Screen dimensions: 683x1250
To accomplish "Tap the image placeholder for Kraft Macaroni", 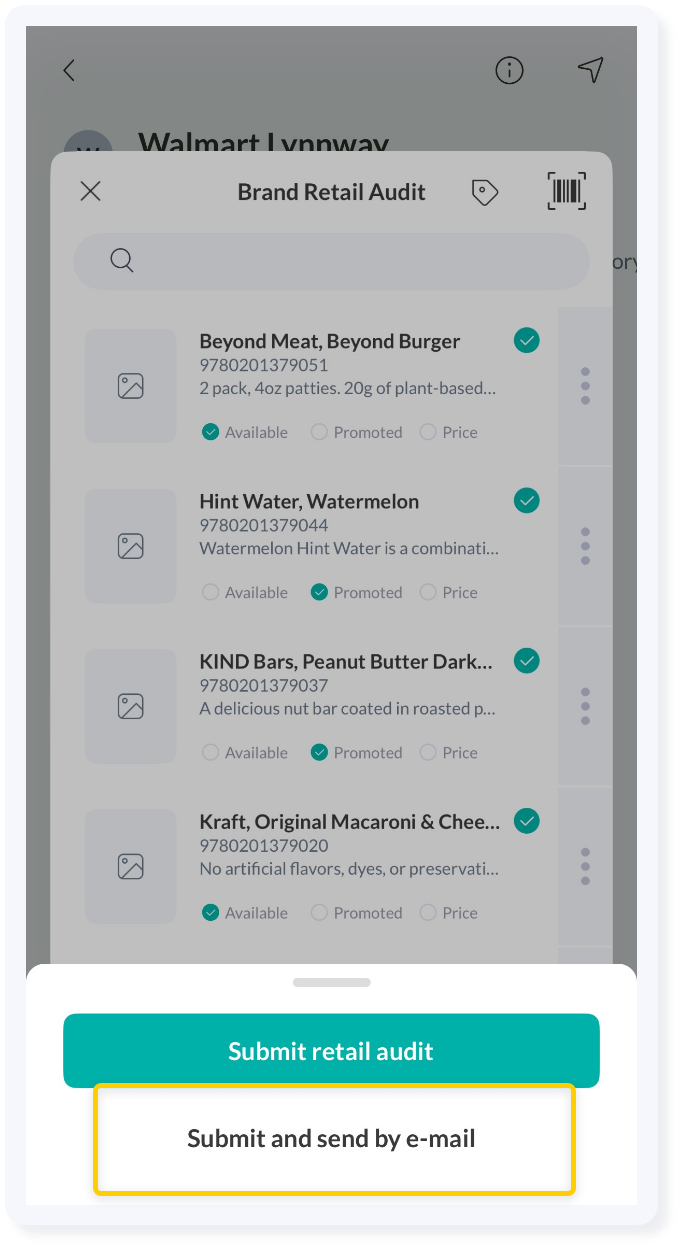I will [x=130, y=866].
